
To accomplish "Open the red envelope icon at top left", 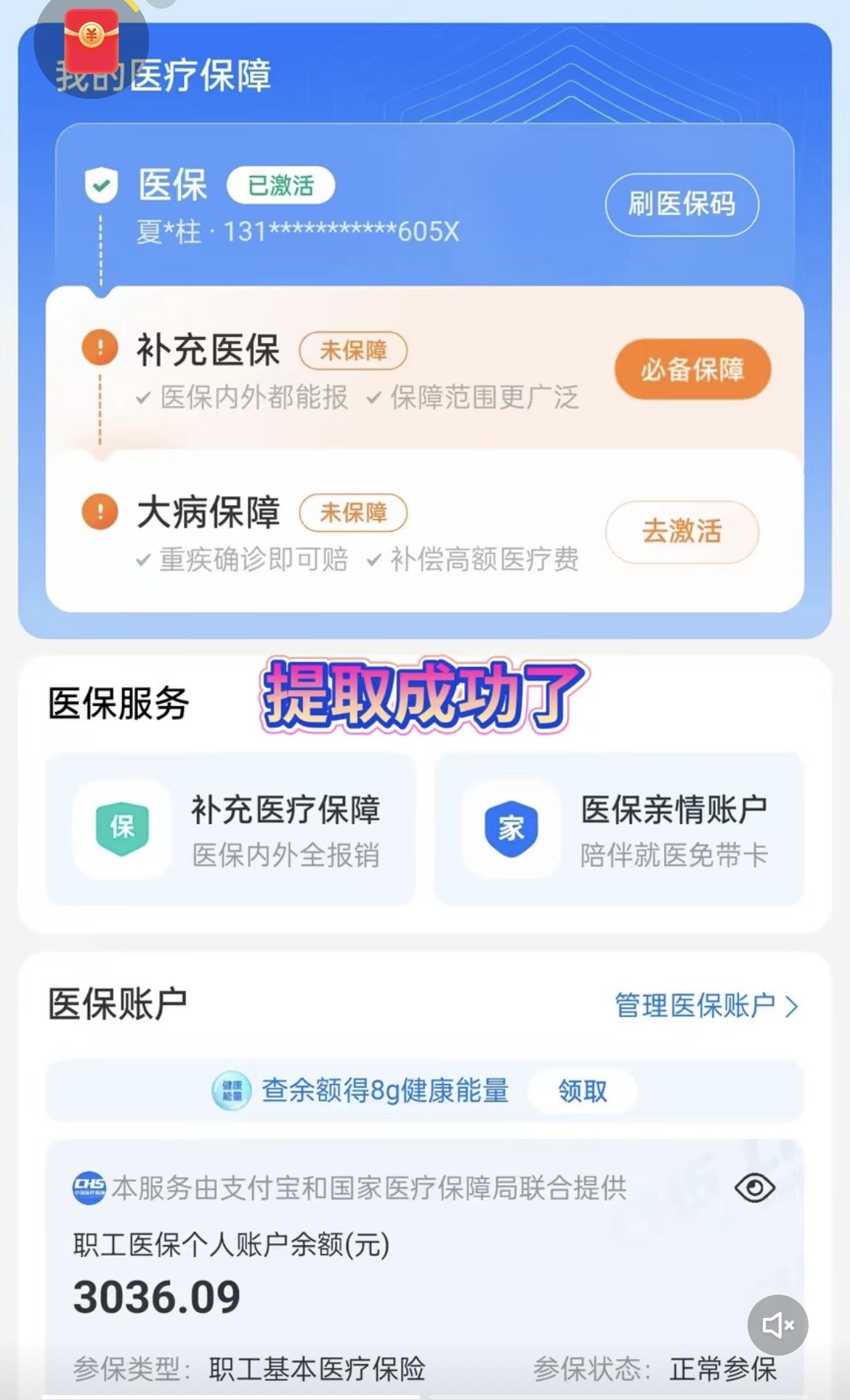I will 92,37.
